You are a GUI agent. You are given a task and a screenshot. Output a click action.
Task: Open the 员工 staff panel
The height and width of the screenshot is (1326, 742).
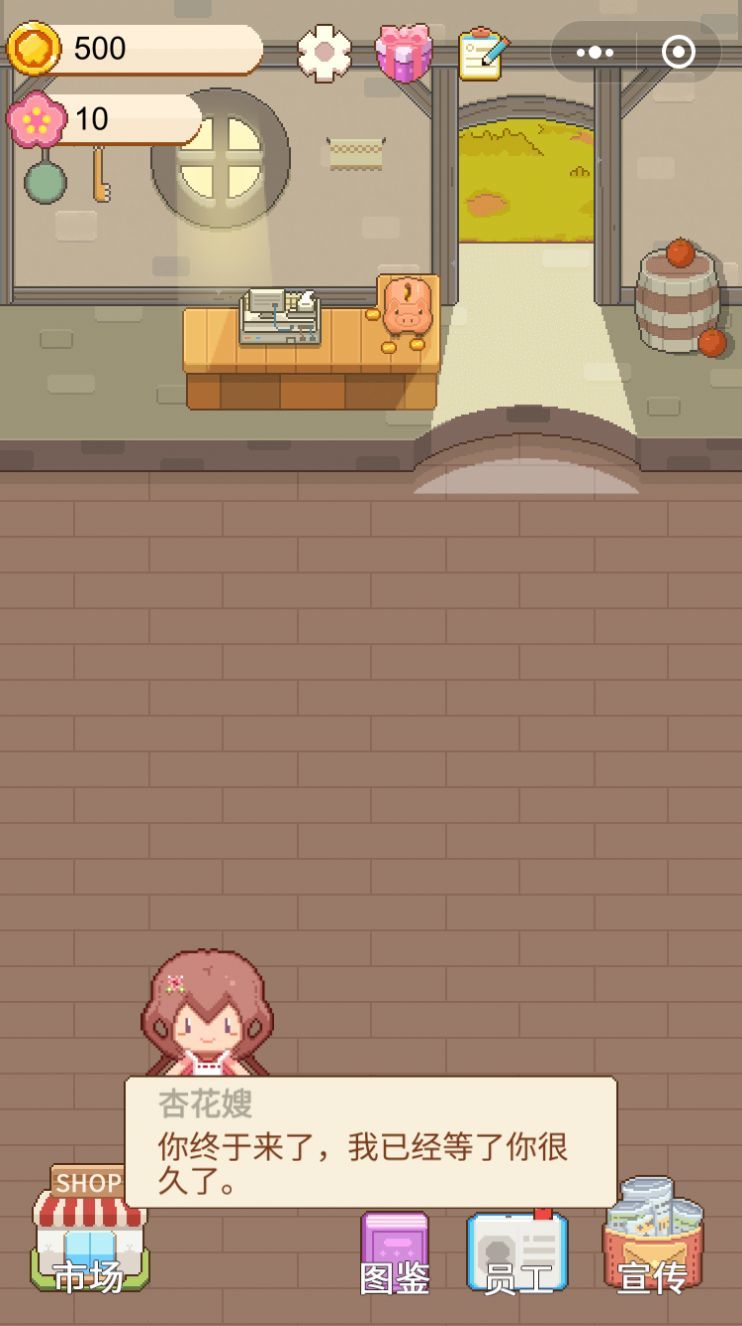point(518,1252)
